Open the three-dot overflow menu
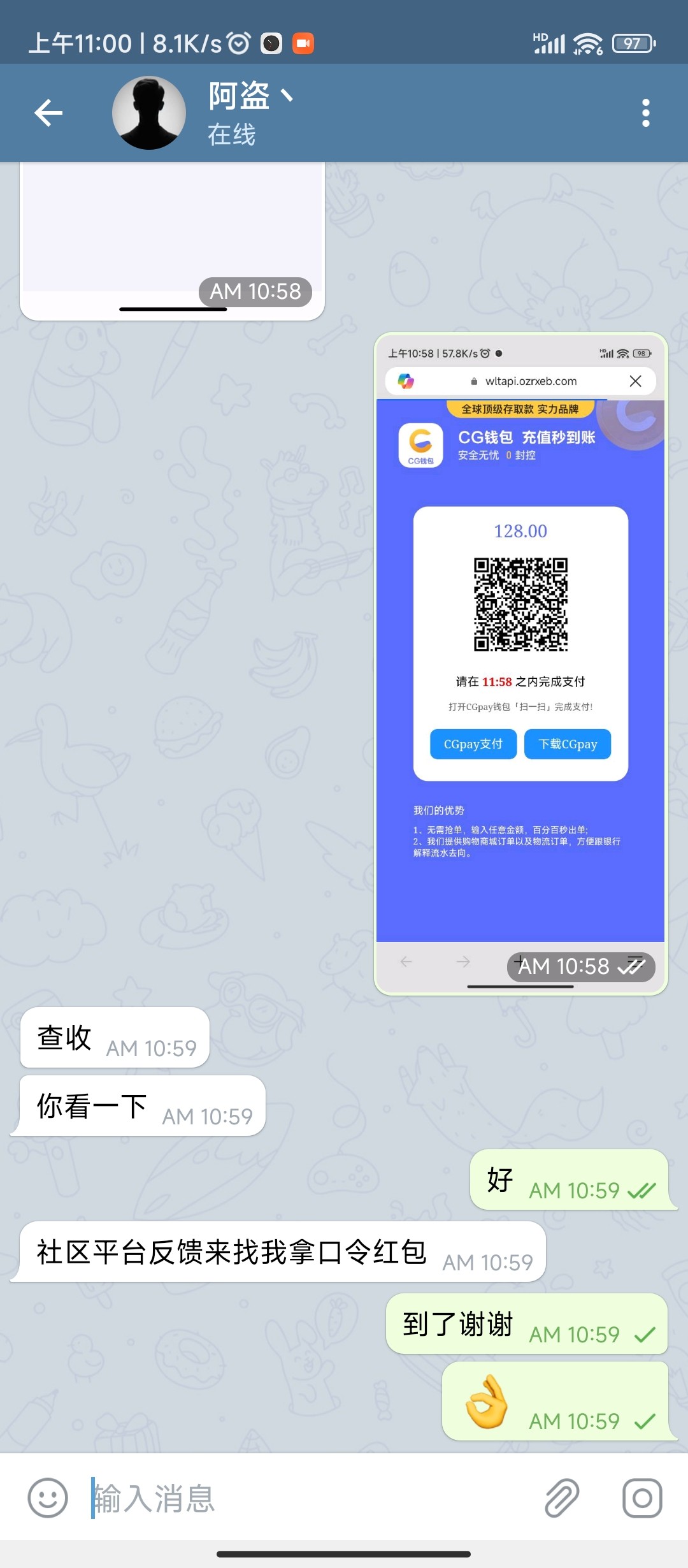The height and width of the screenshot is (1568, 688). (x=645, y=113)
